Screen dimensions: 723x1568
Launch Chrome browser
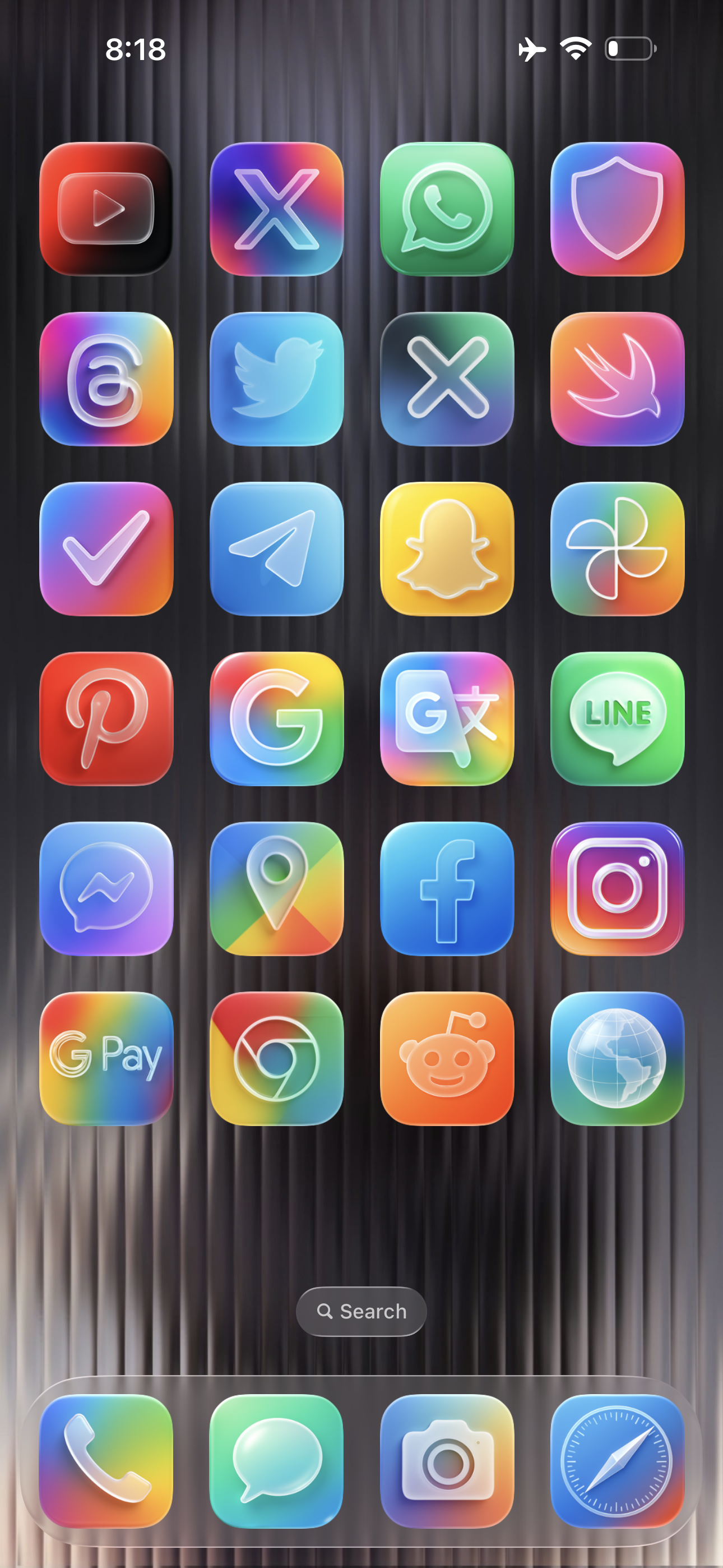pos(276,1058)
